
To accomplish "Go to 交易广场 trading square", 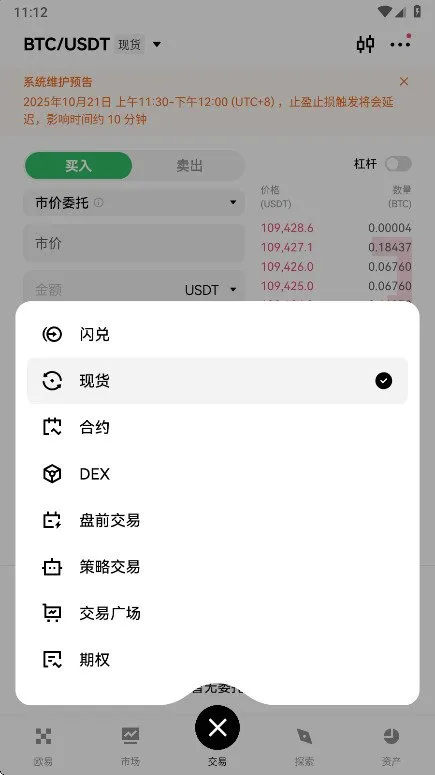I will point(218,613).
